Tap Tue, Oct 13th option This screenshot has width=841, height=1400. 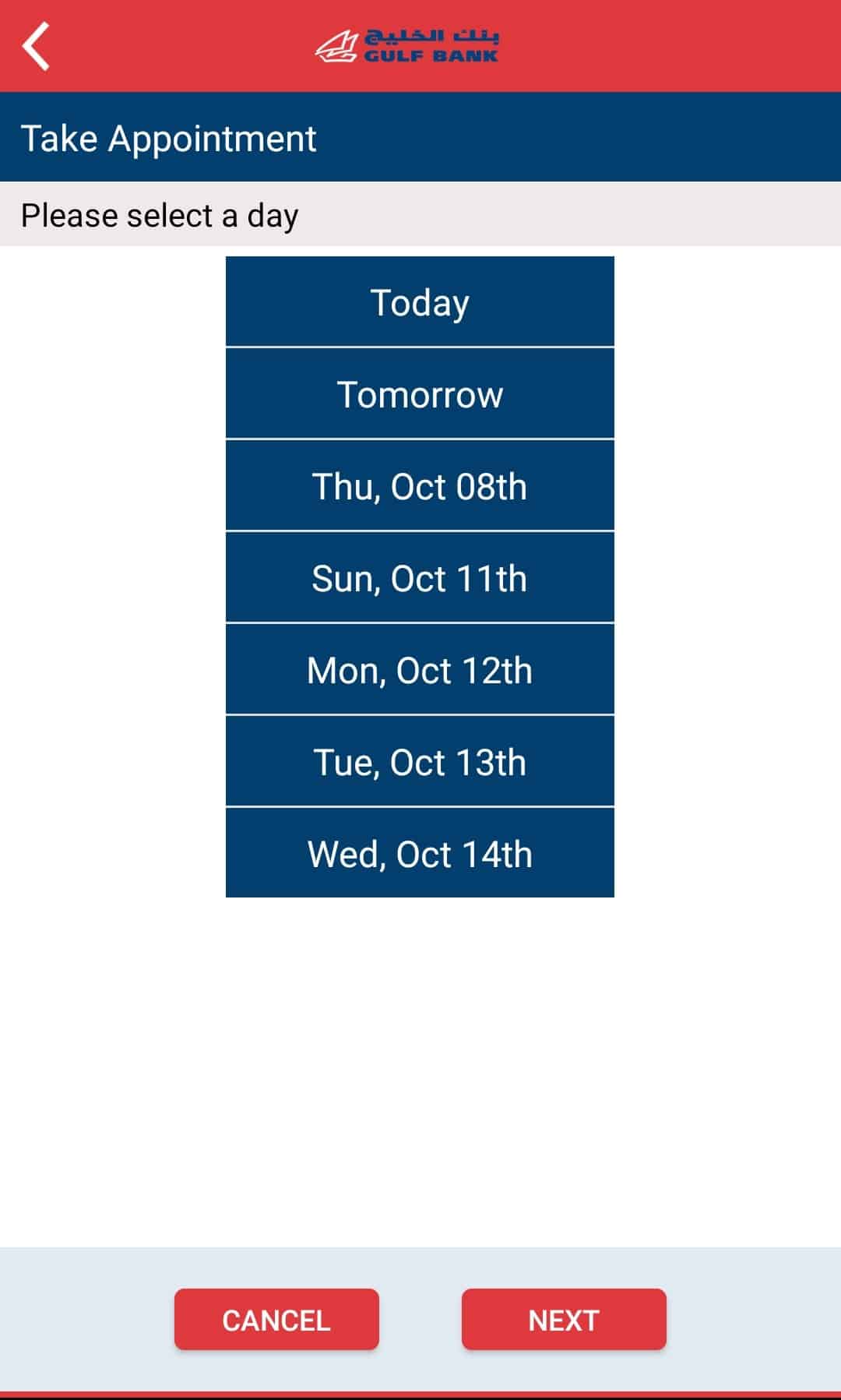(420, 762)
